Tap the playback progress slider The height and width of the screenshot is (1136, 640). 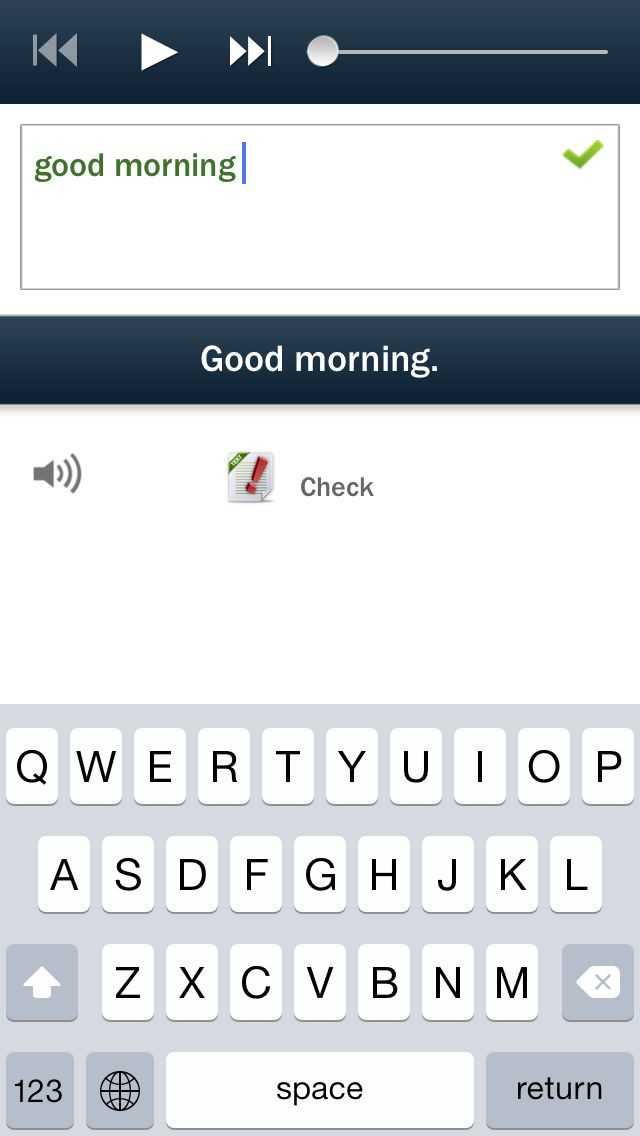(x=460, y=51)
